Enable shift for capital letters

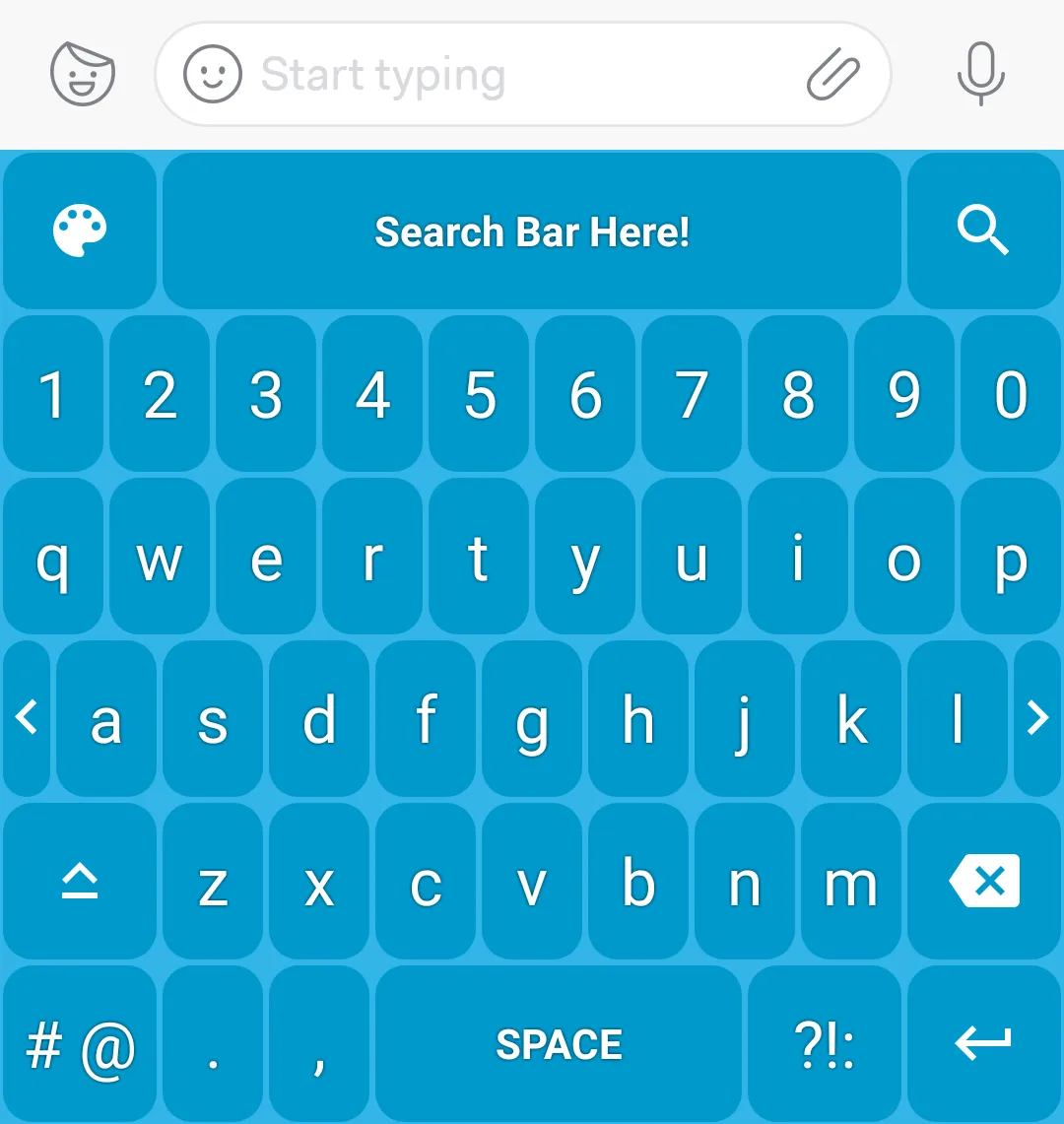tap(80, 882)
